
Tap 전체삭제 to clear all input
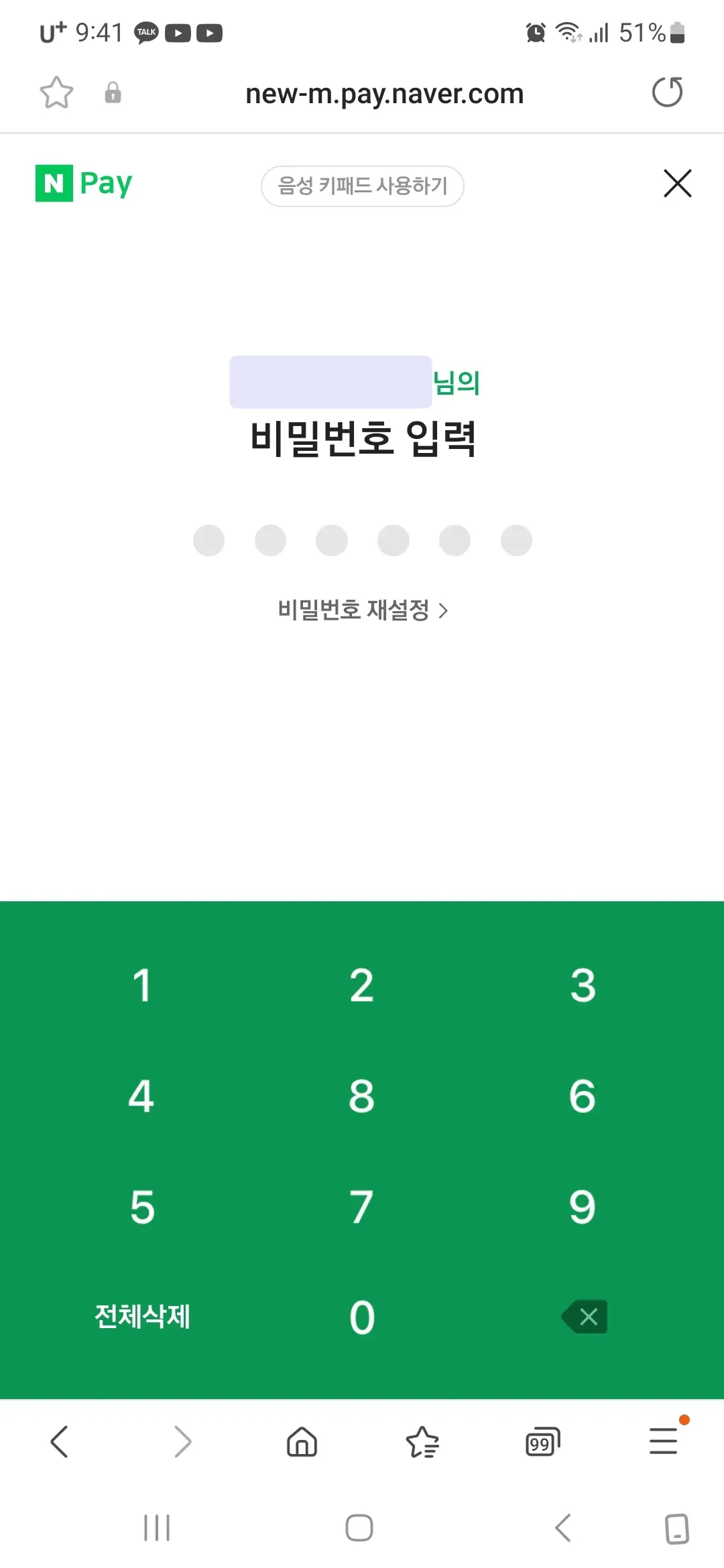[142, 1315]
